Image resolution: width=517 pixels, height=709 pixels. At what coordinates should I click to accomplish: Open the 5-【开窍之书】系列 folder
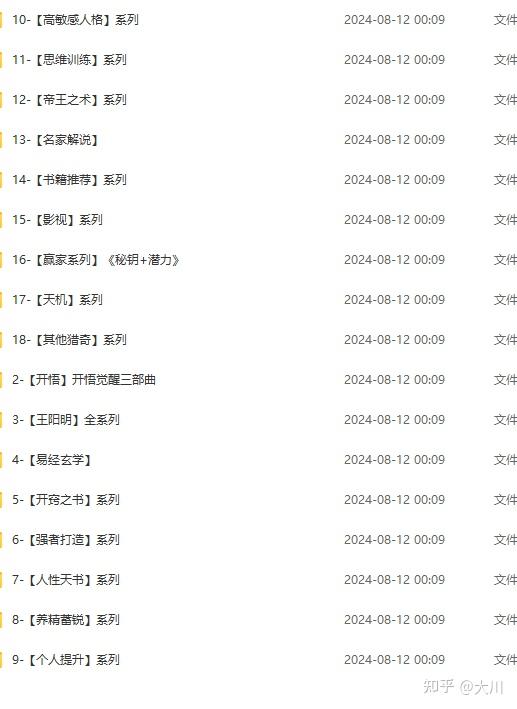click(66, 500)
